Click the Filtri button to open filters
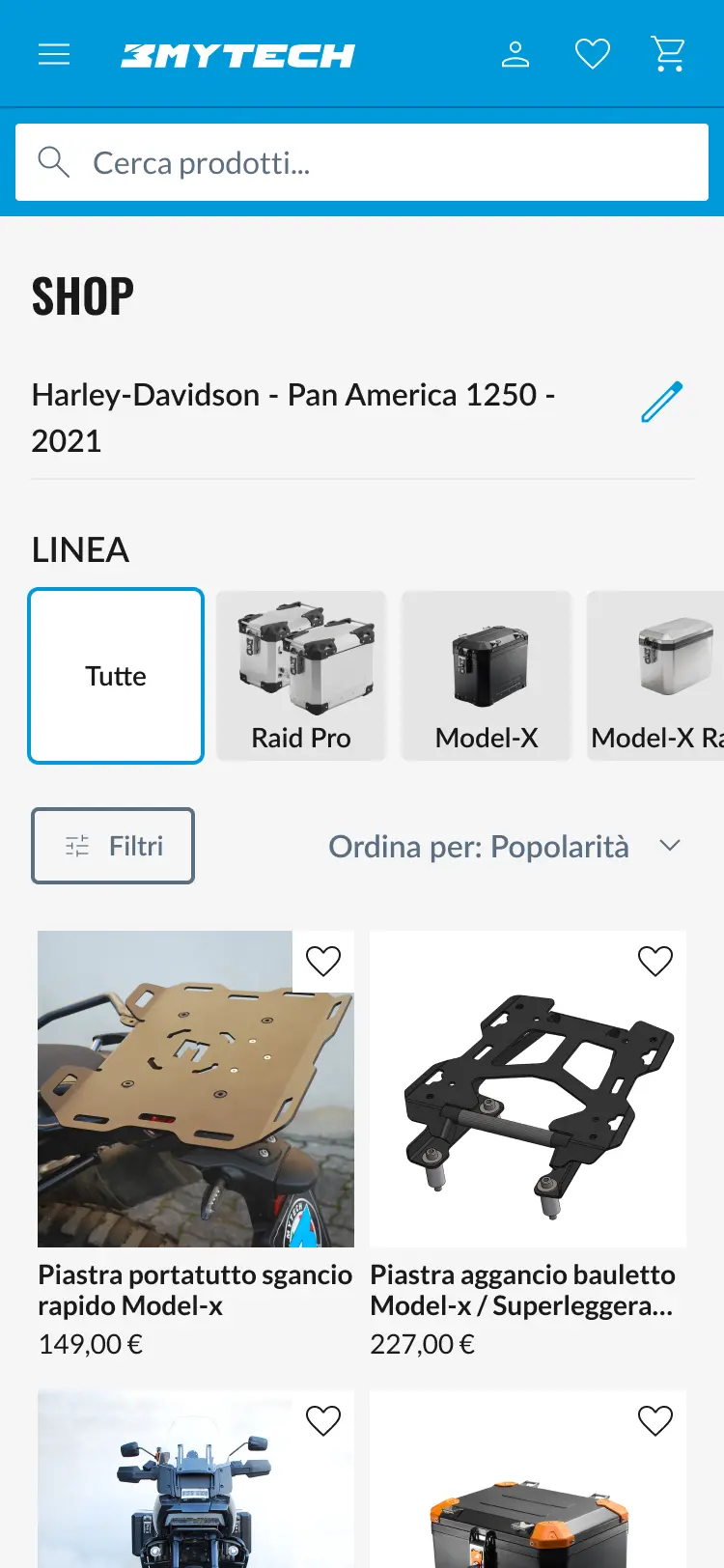 pos(113,846)
